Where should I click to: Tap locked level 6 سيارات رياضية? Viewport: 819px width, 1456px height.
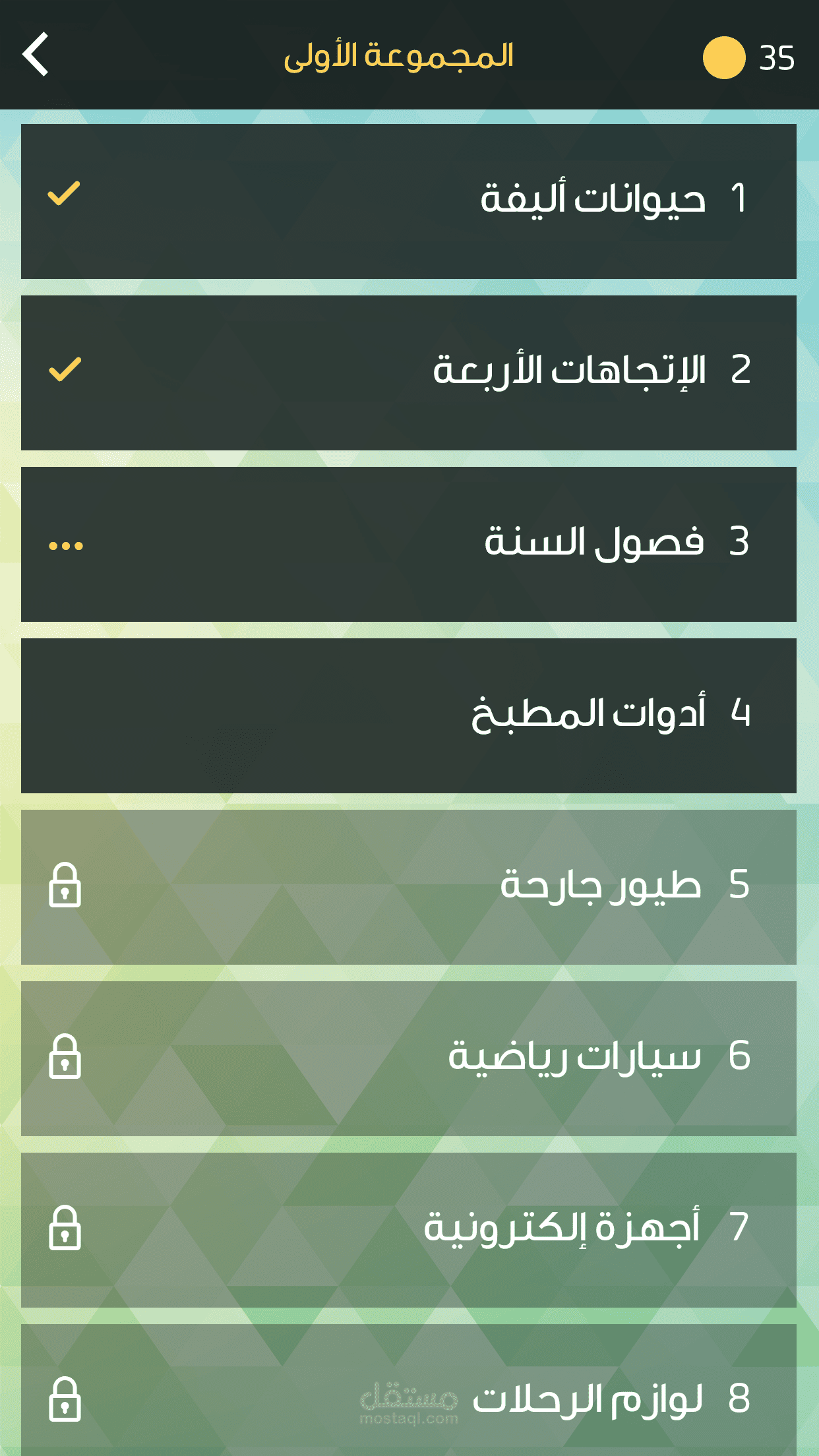tap(409, 1058)
